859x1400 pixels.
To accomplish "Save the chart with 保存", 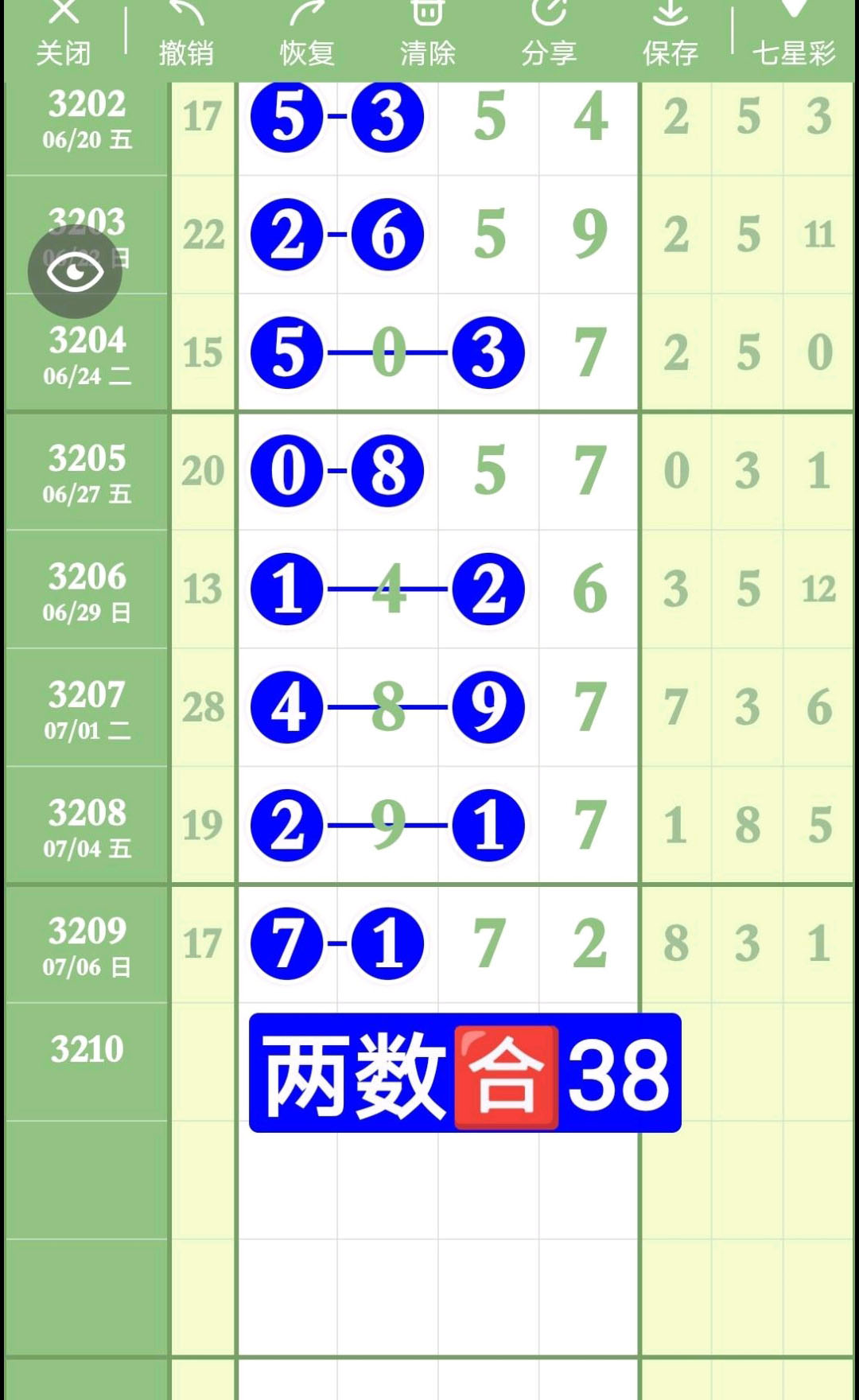I will point(670,36).
